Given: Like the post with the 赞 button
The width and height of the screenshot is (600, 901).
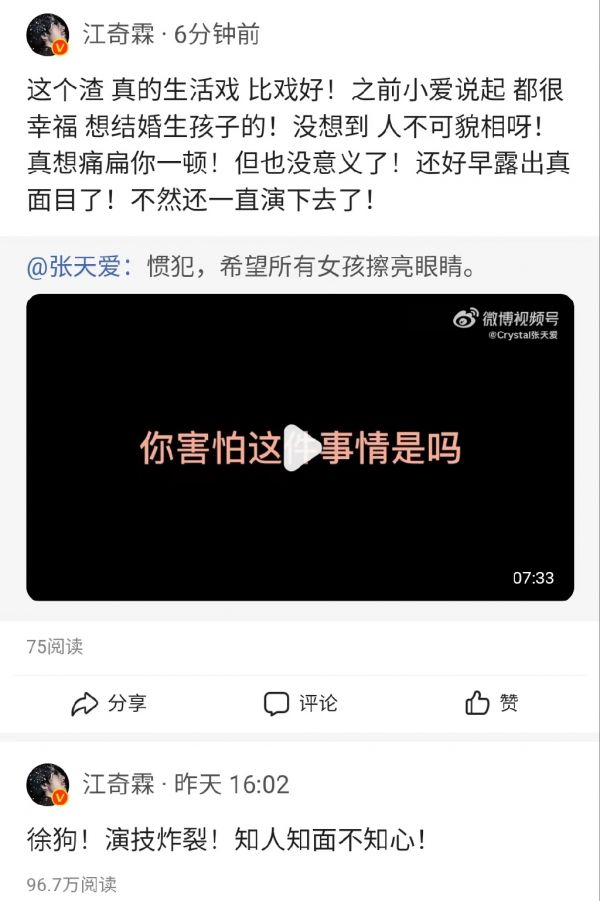Looking at the screenshot, I should click(491, 703).
